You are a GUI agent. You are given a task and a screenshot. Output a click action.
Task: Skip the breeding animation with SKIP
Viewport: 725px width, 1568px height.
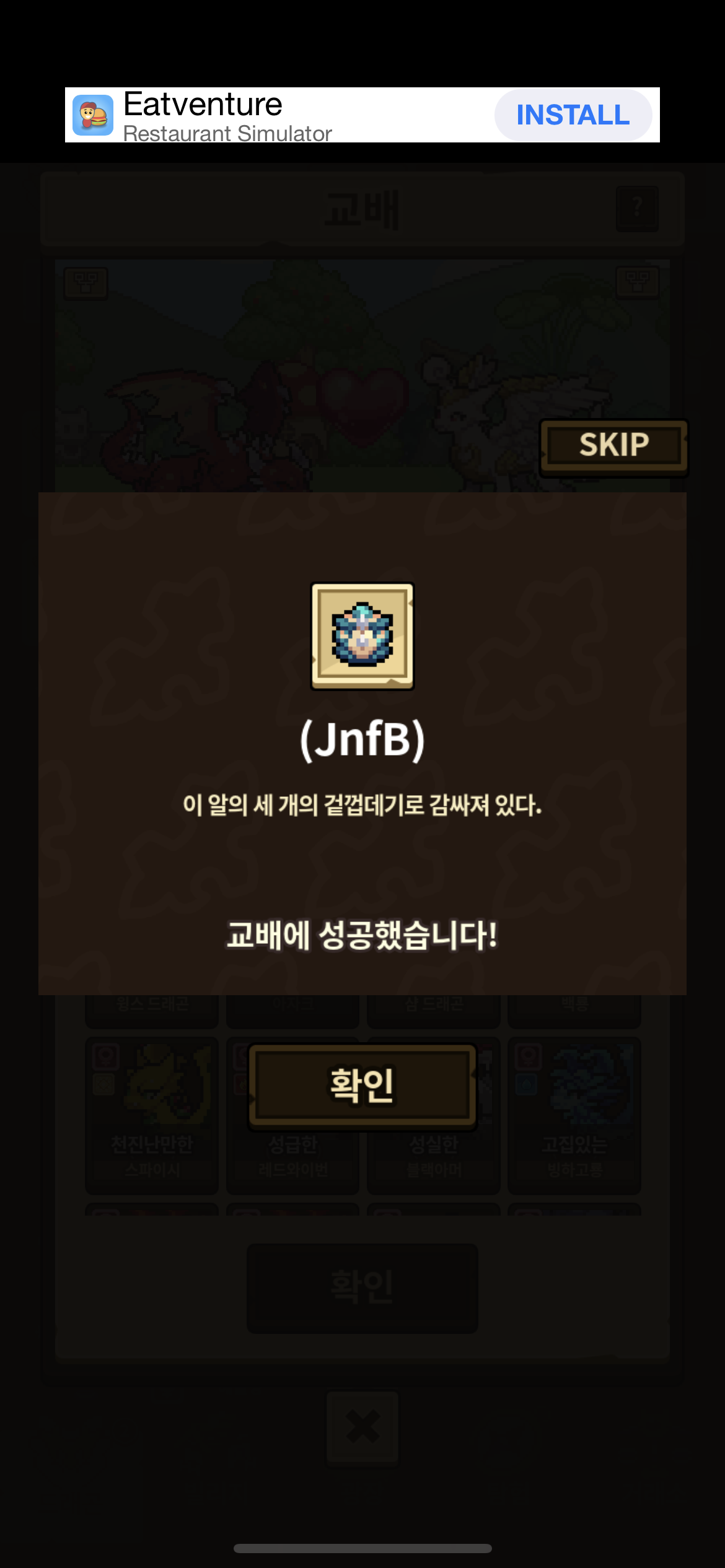coord(613,446)
